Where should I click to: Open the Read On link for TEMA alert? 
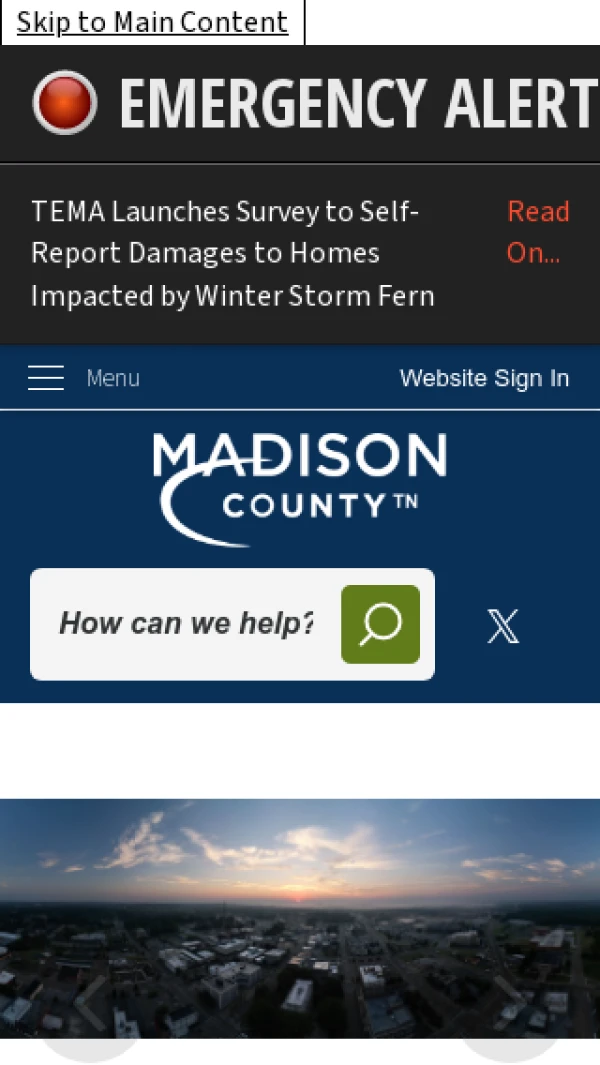[x=538, y=232]
